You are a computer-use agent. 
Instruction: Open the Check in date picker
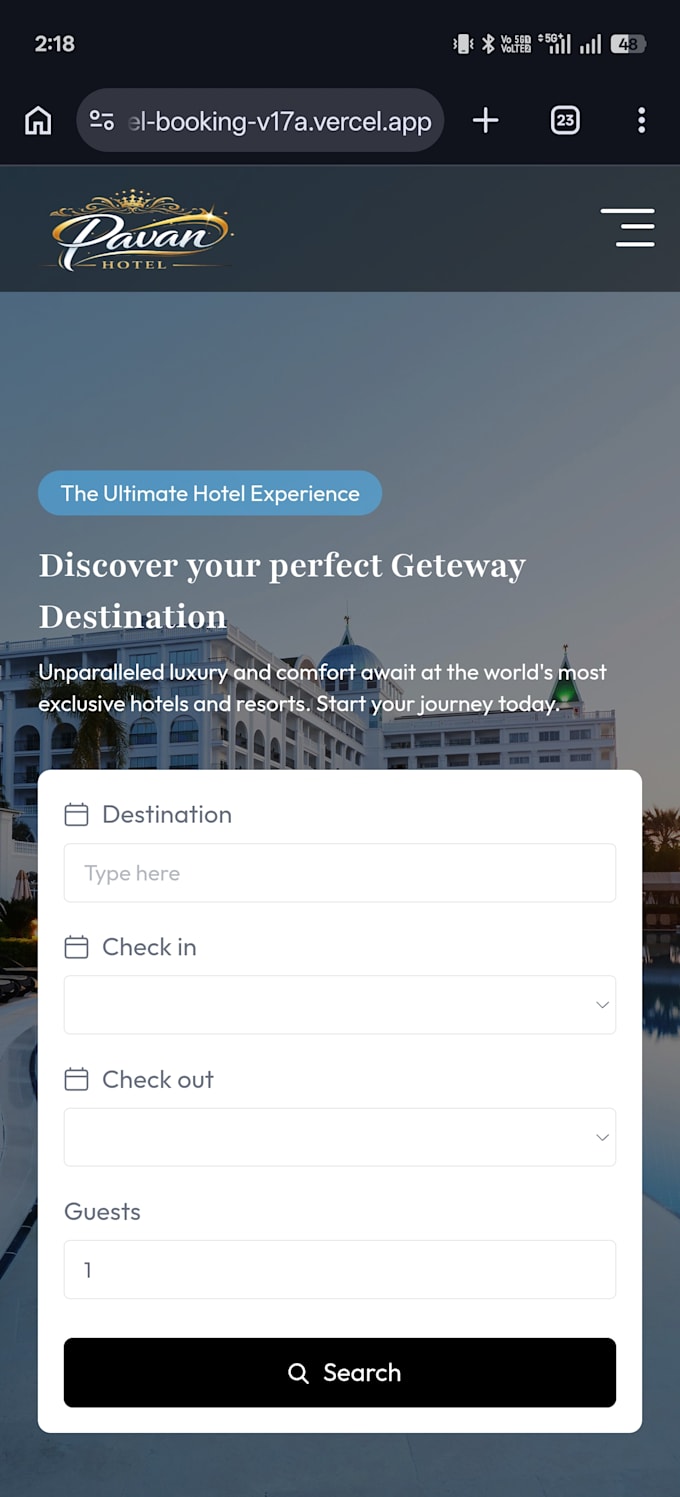pos(340,1005)
